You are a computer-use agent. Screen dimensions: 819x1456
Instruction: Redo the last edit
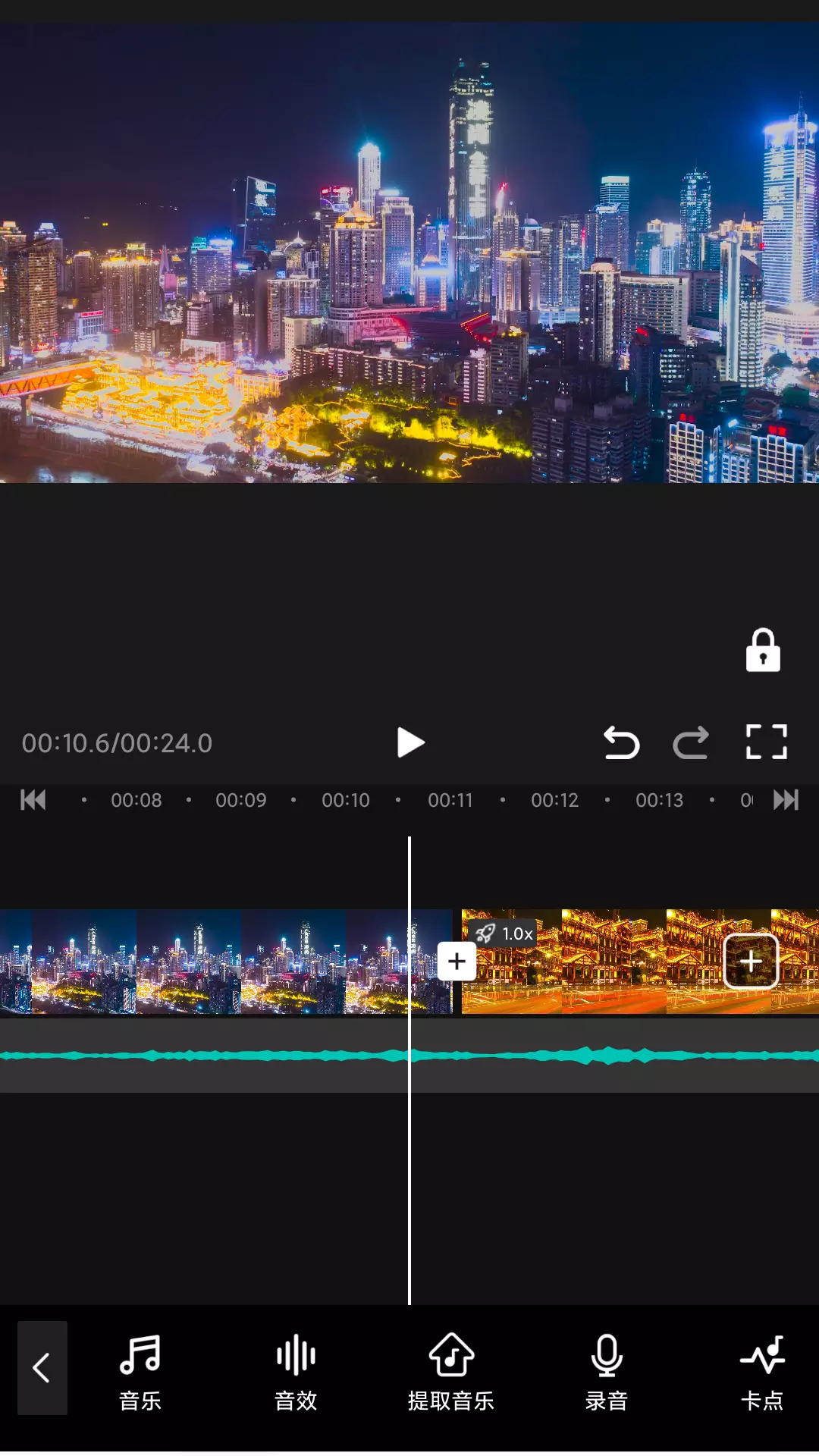tap(691, 742)
